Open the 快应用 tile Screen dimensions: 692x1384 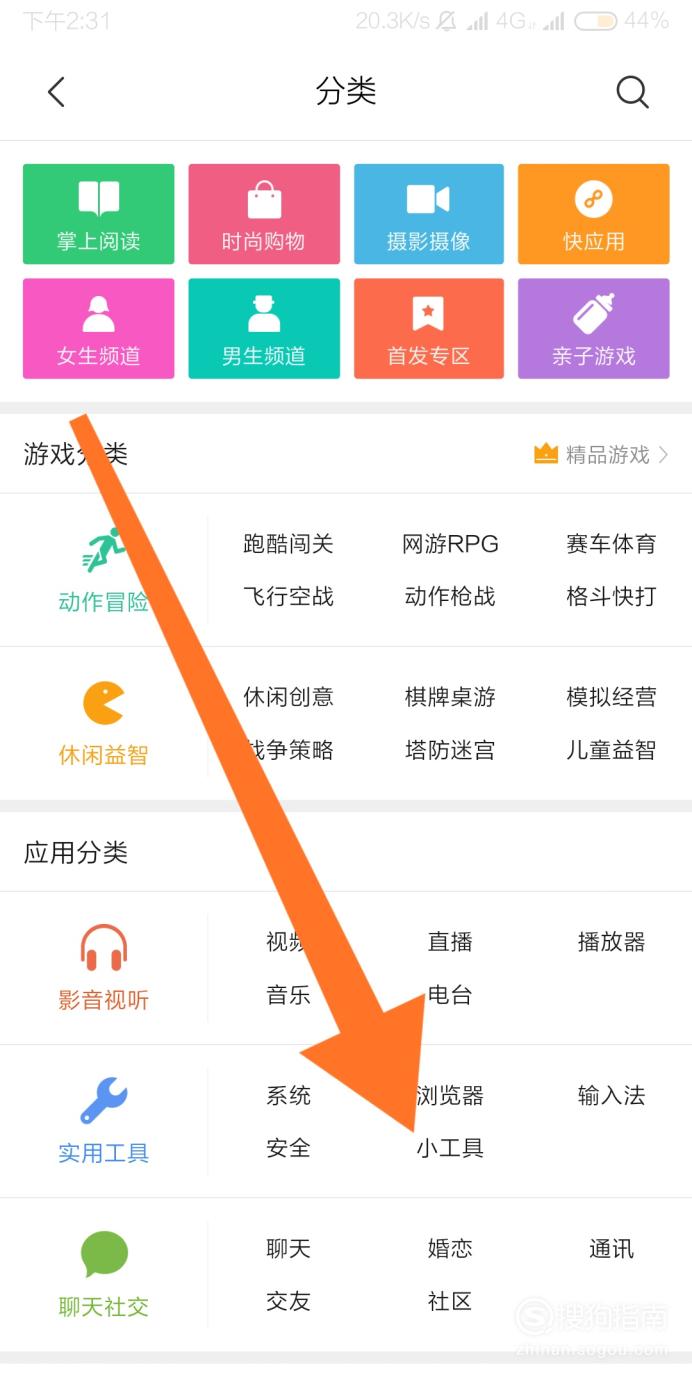(x=594, y=214)
